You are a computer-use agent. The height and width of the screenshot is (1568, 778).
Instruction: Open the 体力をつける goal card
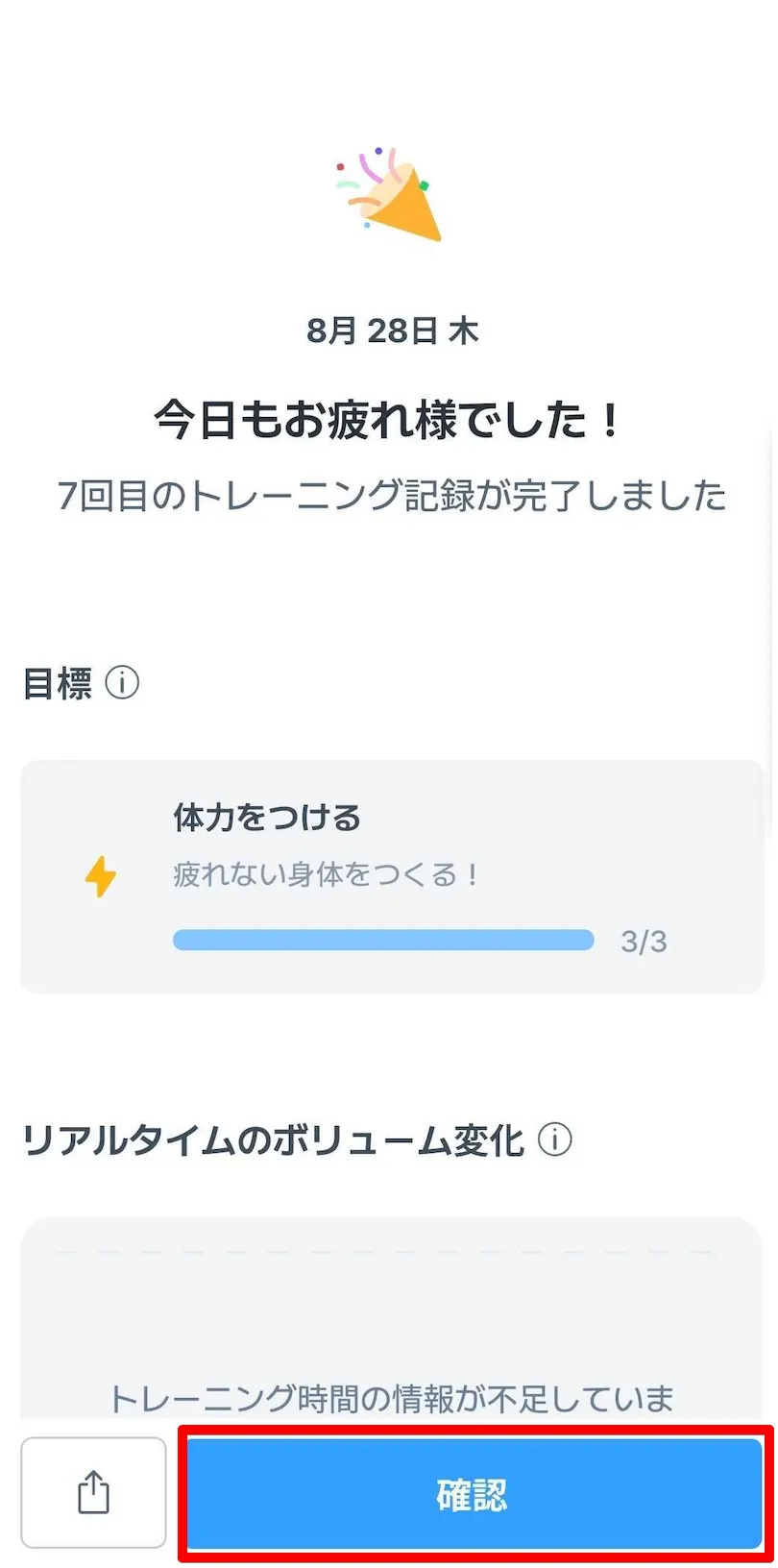coord(392,876)
